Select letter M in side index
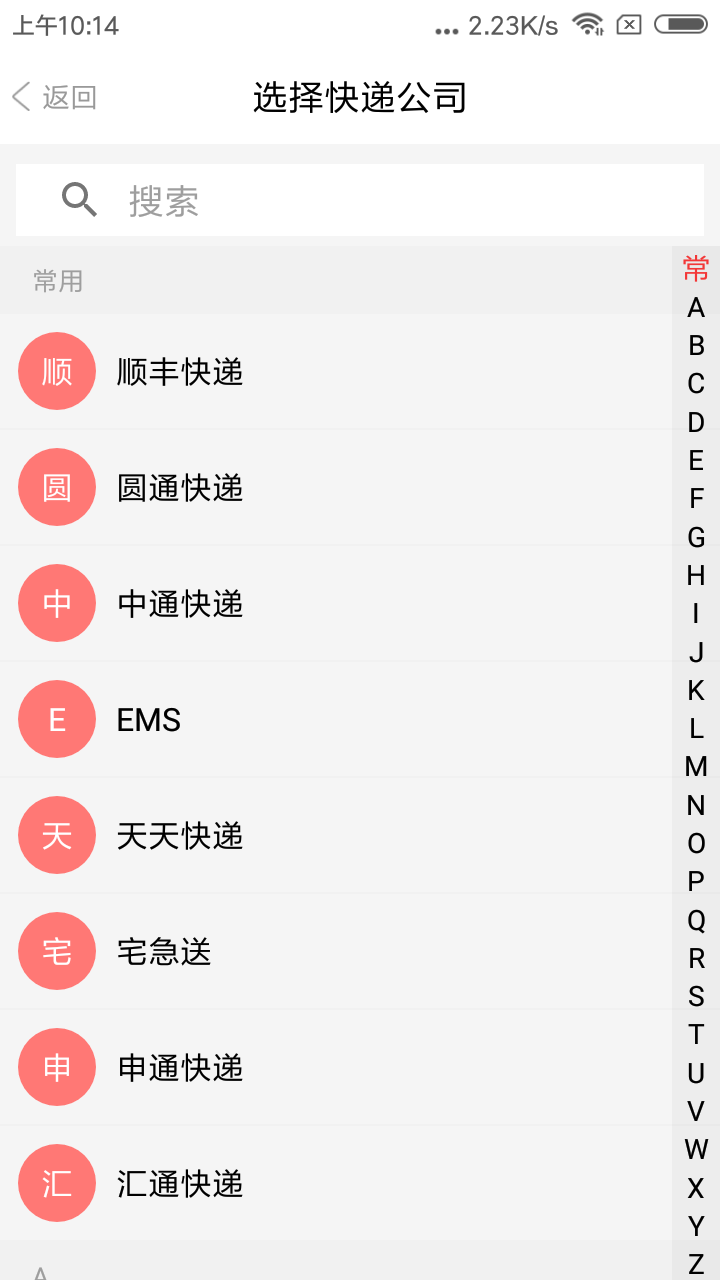The width and height of the screenshot is (720, 1280). tap(697, 768)
